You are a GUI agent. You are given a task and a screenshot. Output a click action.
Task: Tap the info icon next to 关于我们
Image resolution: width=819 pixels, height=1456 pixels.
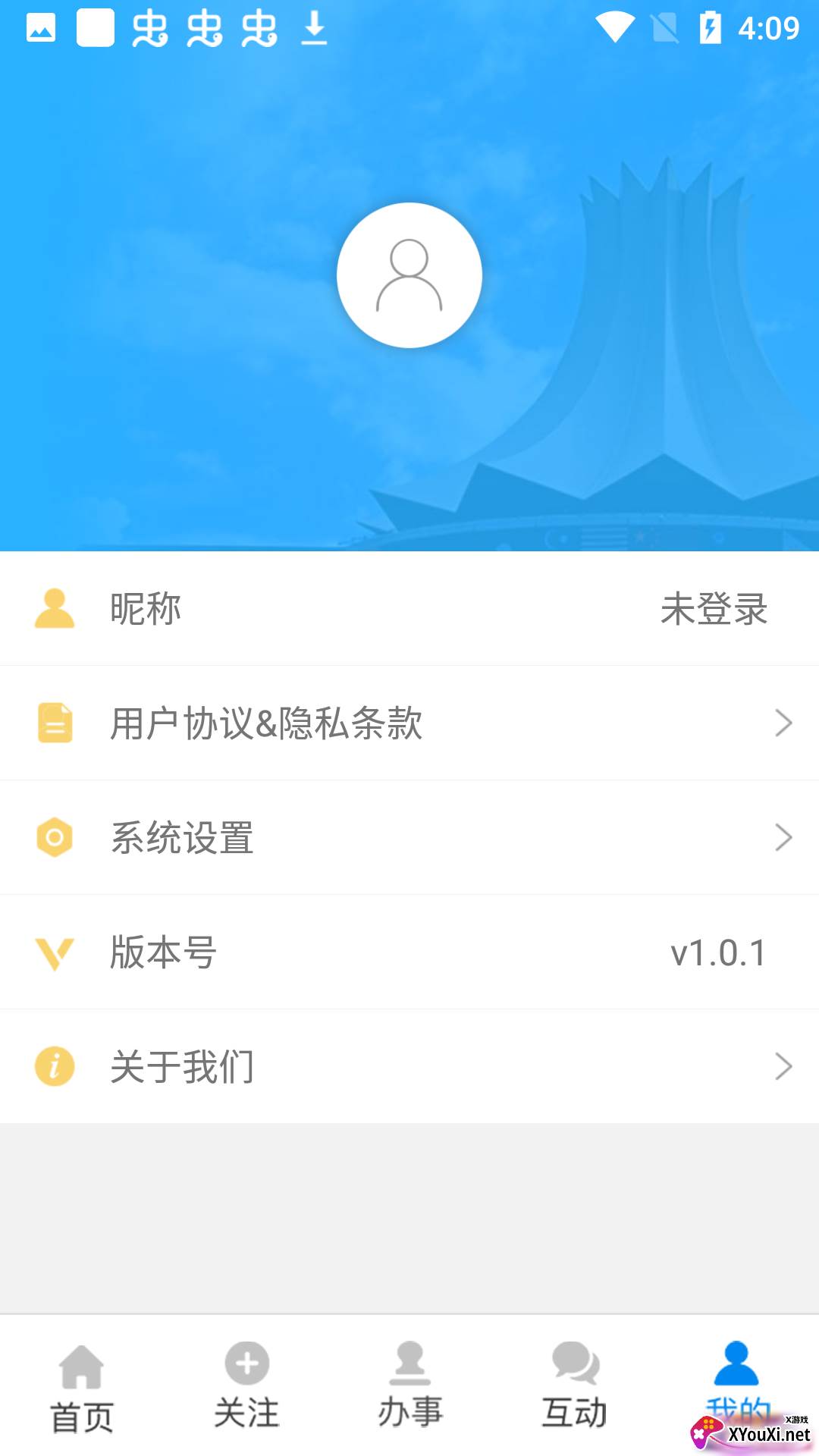[54, 1066]
